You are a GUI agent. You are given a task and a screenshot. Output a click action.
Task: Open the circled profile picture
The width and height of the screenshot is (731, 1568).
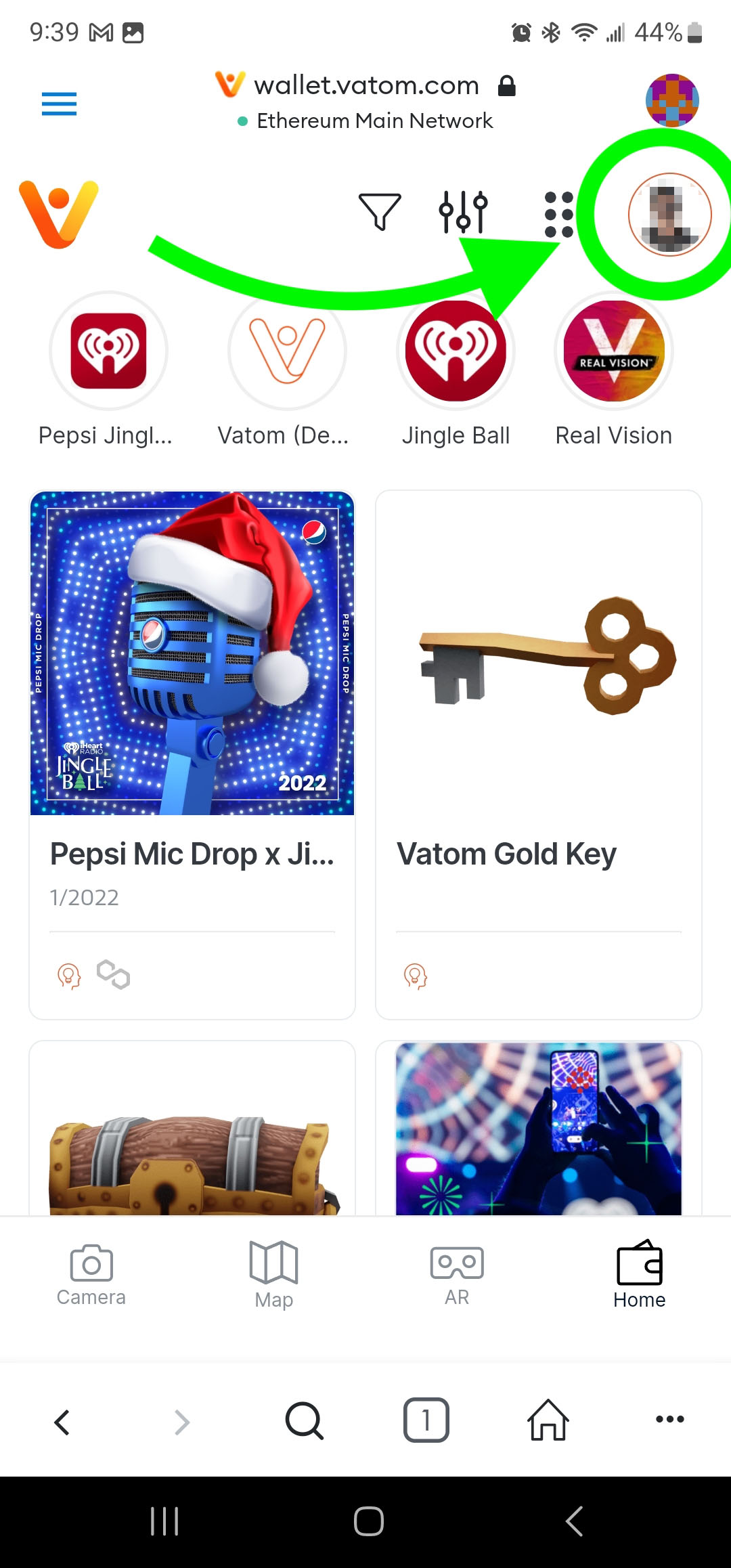click(x=669, y=214)
